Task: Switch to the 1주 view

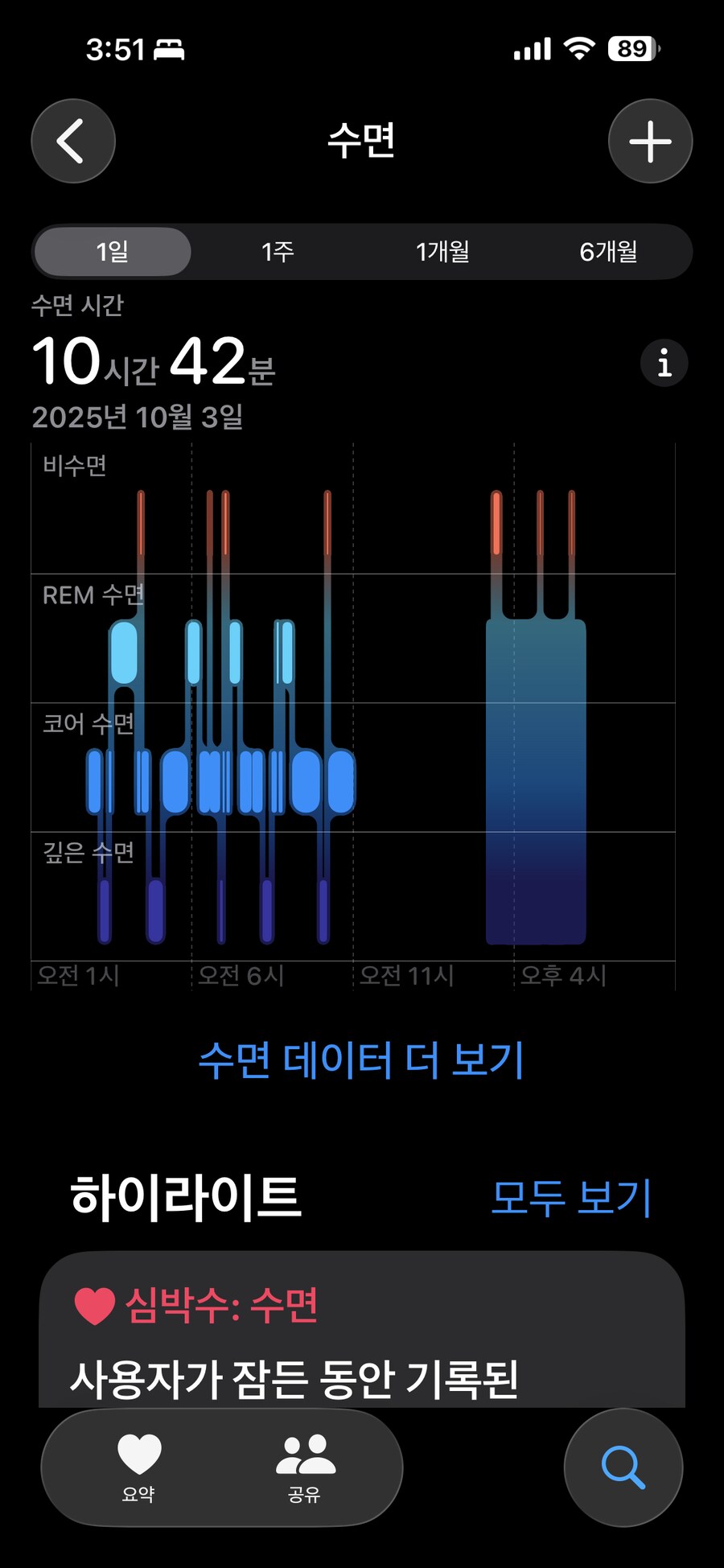Action: [x=278, y=252]
